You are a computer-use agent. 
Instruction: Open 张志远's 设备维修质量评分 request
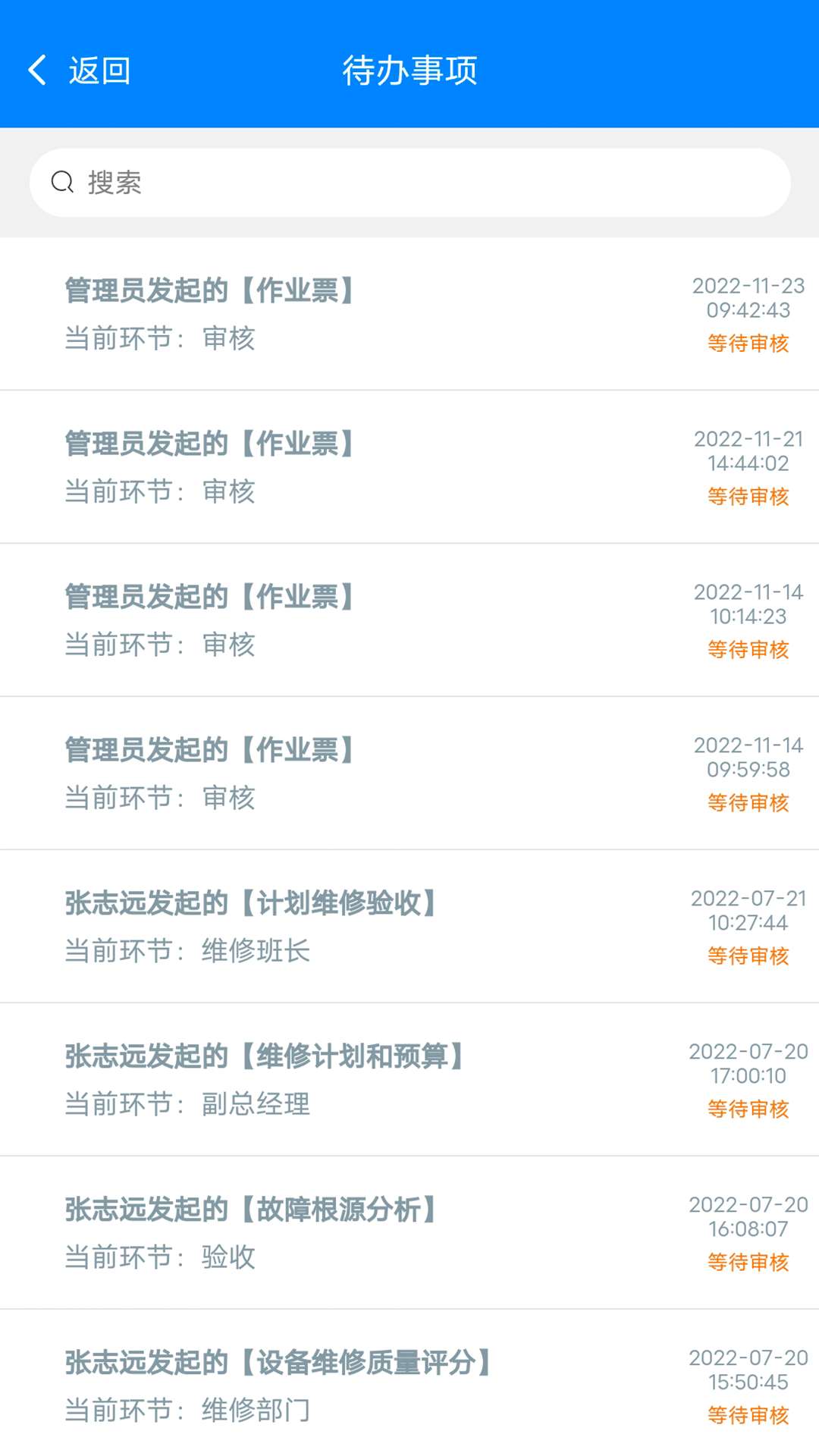(409, 1383)
